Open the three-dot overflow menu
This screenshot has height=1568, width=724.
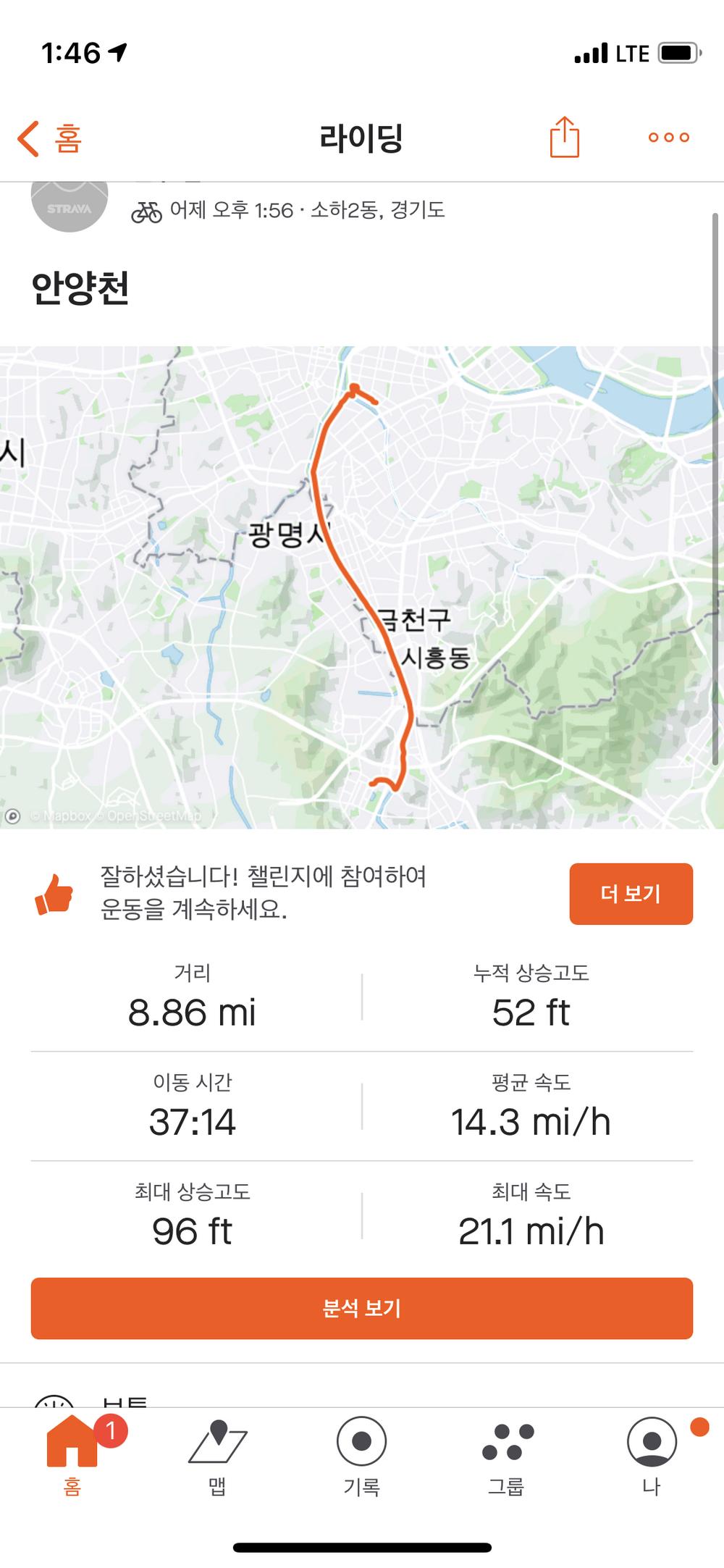point(668,138)
